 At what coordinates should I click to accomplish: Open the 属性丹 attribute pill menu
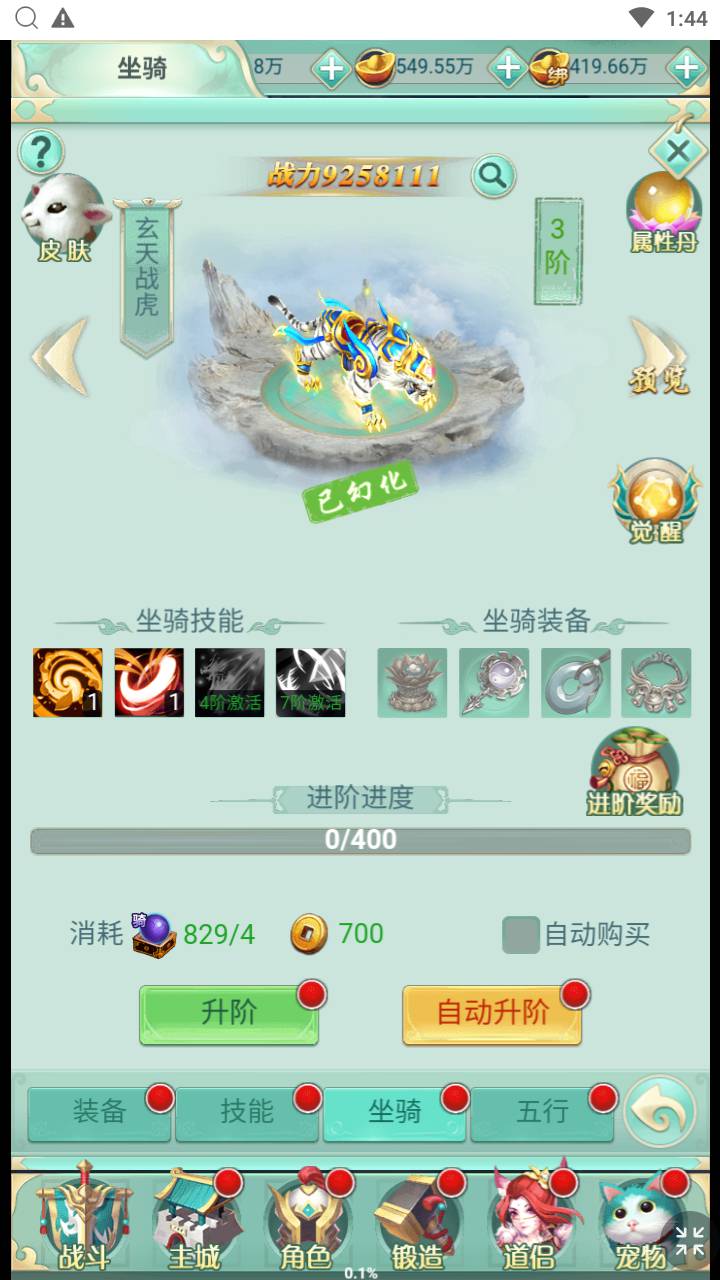point(663,212)
